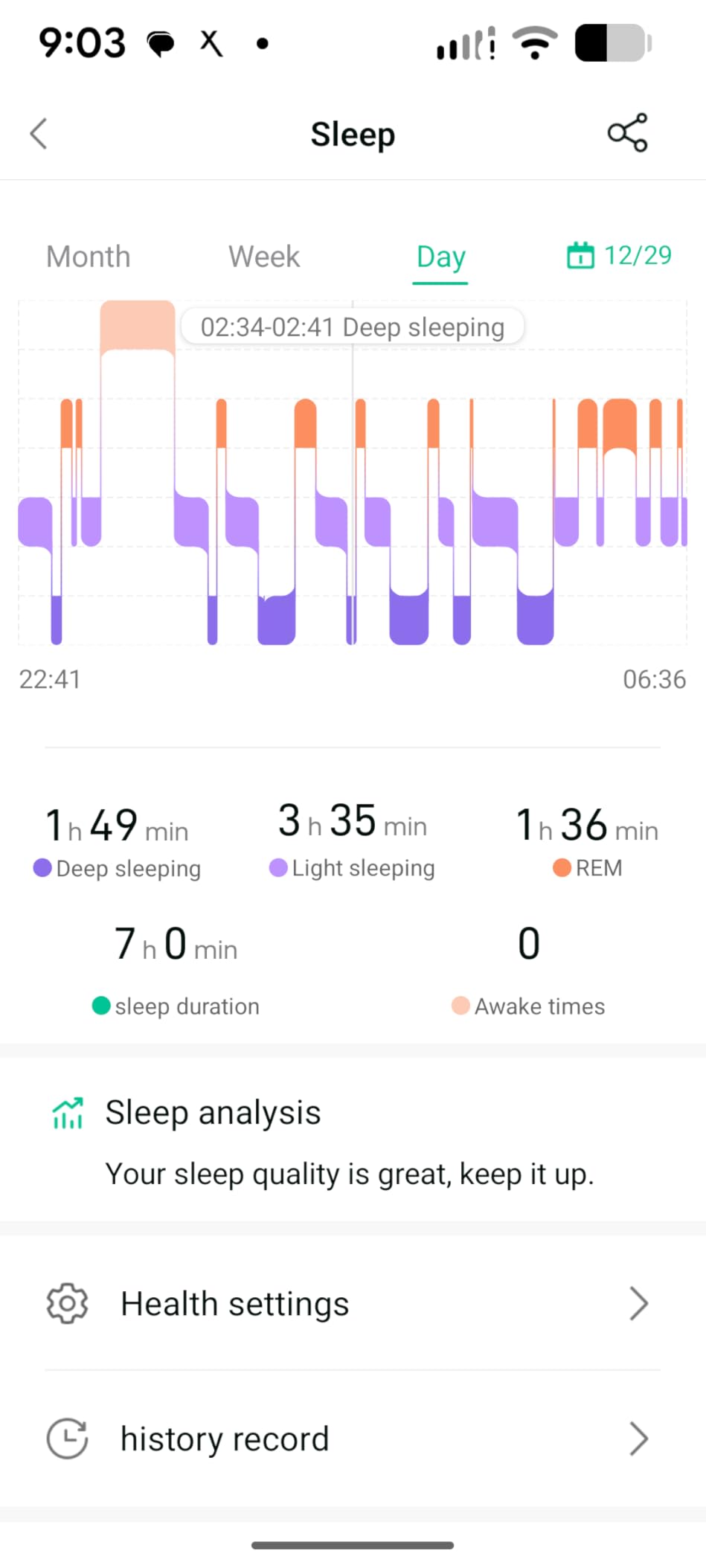This screenshot has width=706, height=1568.
Task: Expand Health settings via right chevron
Action: (x=638, y=1303)
